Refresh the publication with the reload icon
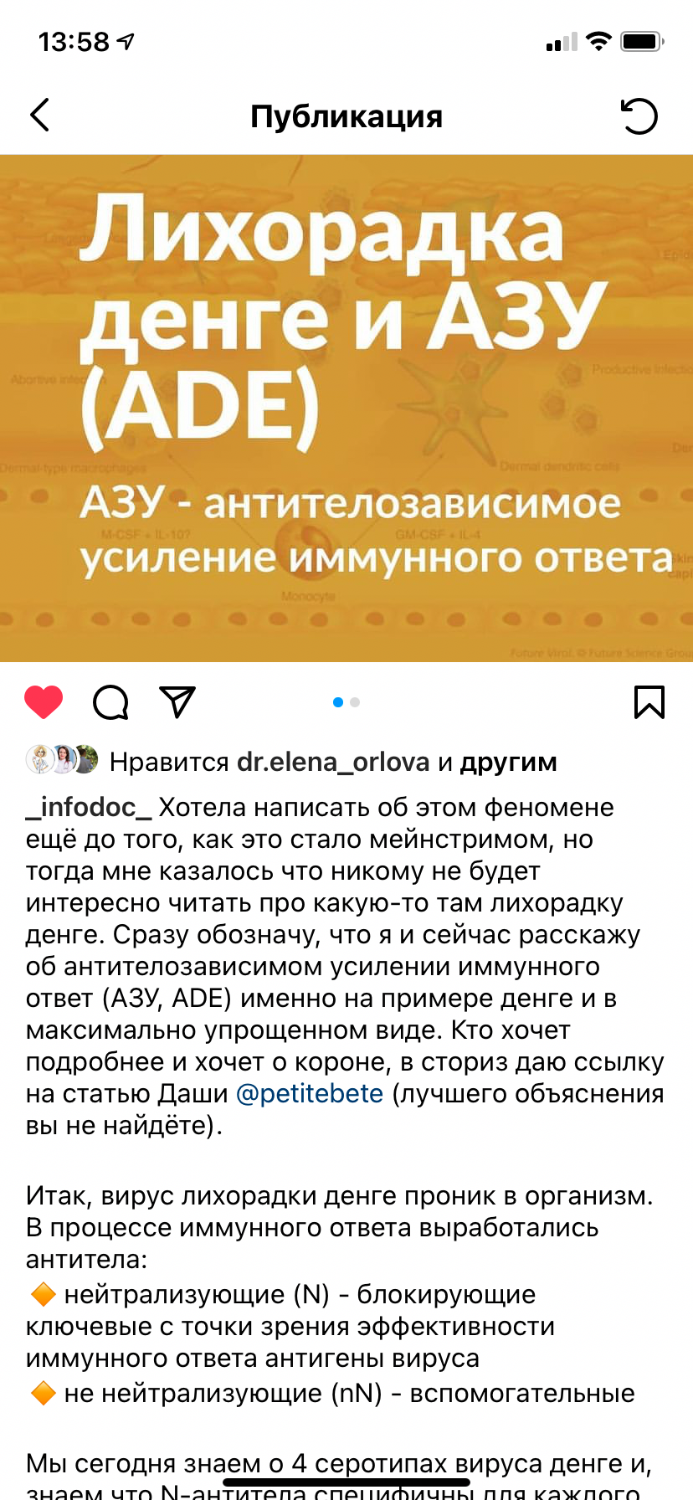 click(x=639, y=116)
